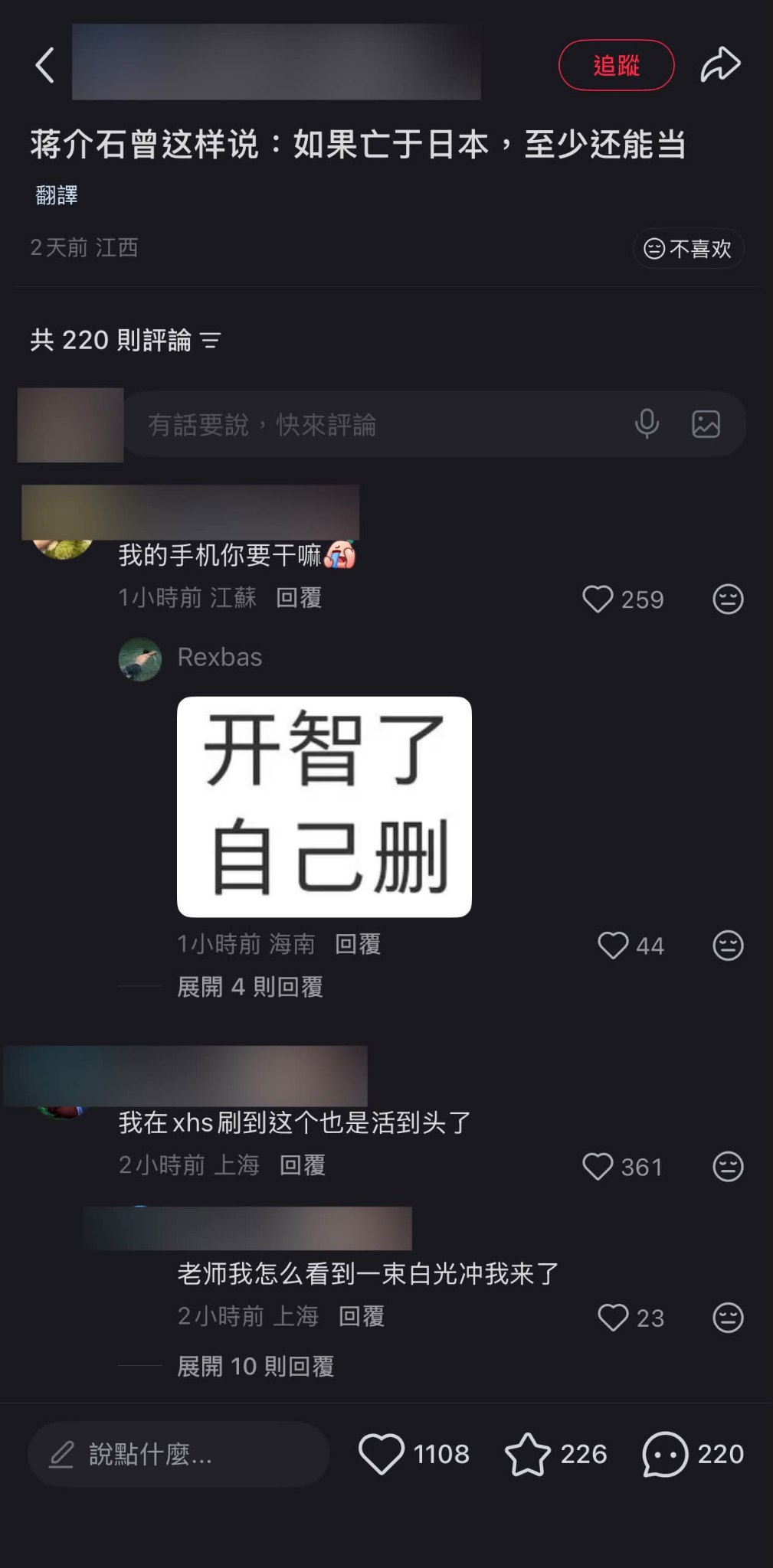773x1568 pixels.
Task: Share this post via the arrow icon
Action: (720, 64)
